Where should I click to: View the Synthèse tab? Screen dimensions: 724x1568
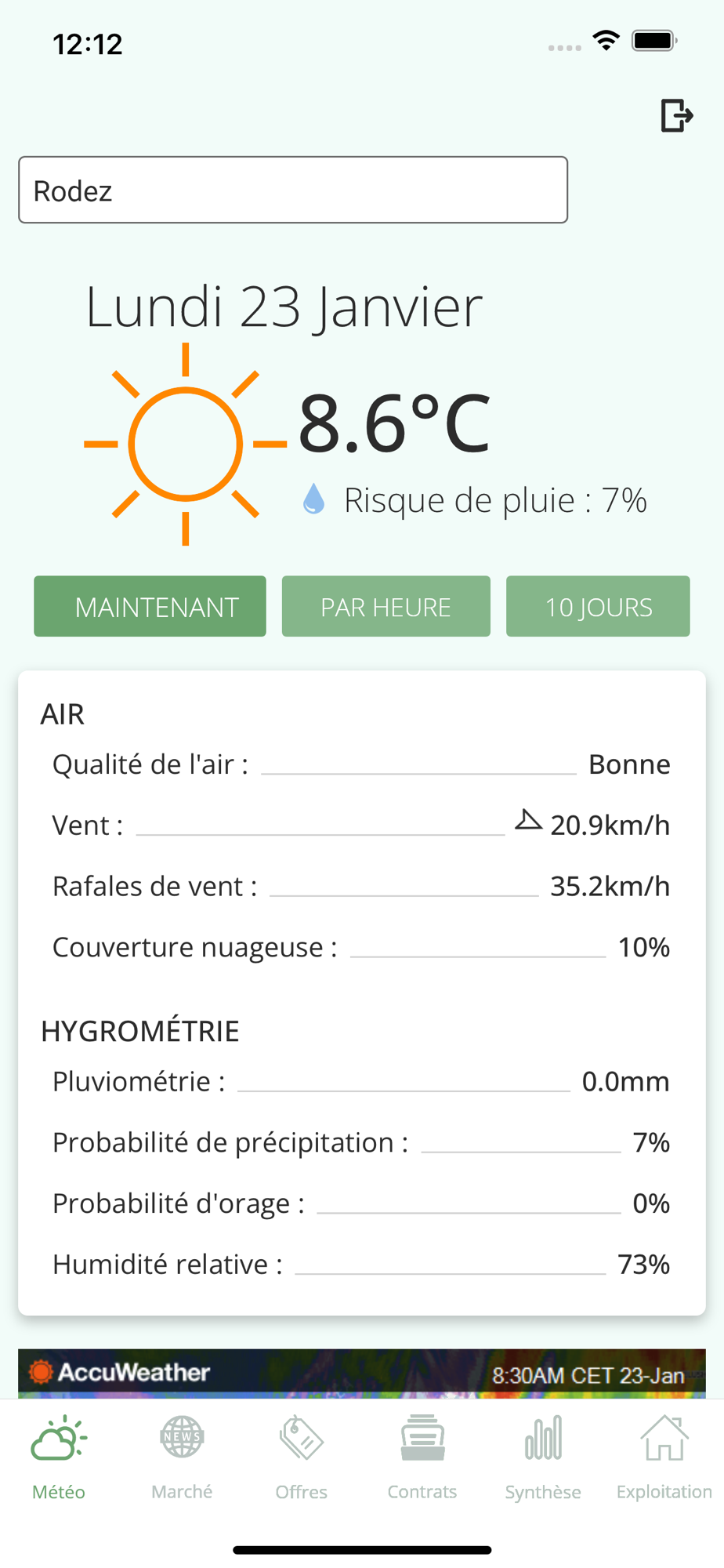tap(543, 1457)
